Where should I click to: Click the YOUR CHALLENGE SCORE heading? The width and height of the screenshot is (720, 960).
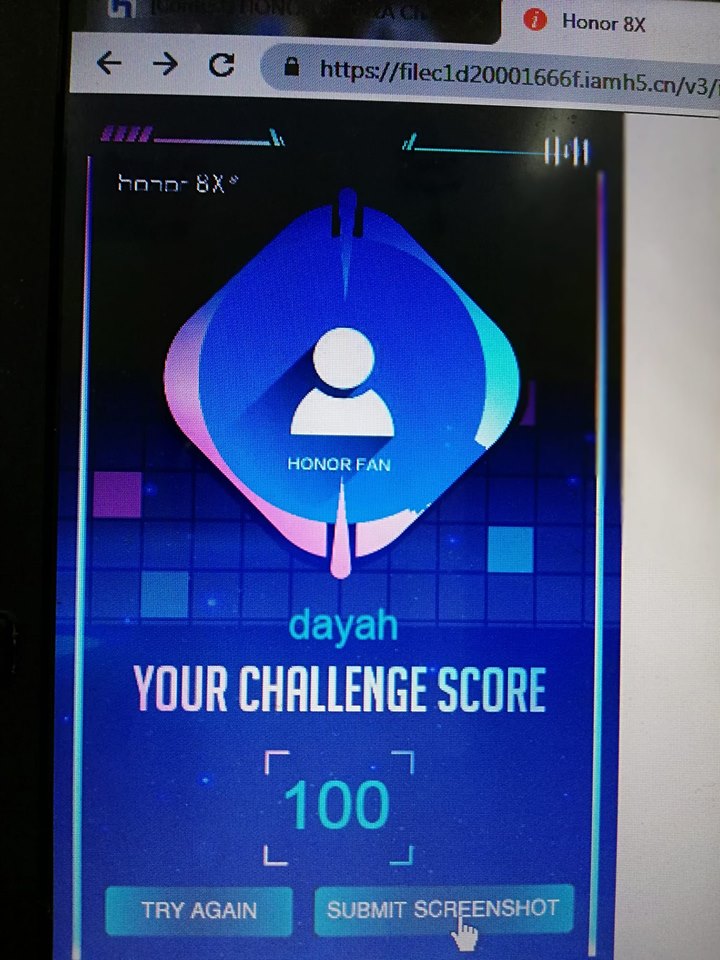point(343,687)
